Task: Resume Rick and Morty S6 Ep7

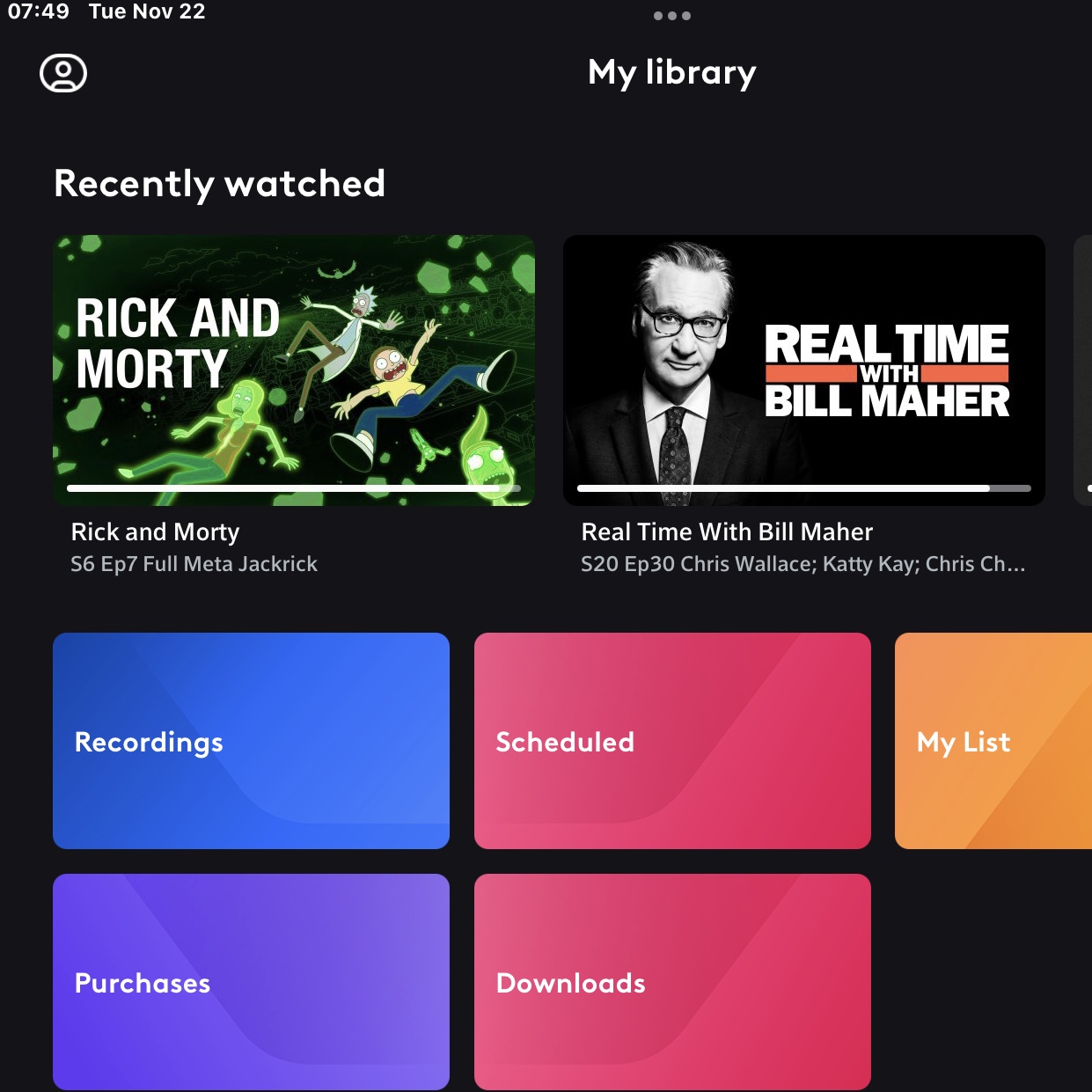Action: point(293,370)
